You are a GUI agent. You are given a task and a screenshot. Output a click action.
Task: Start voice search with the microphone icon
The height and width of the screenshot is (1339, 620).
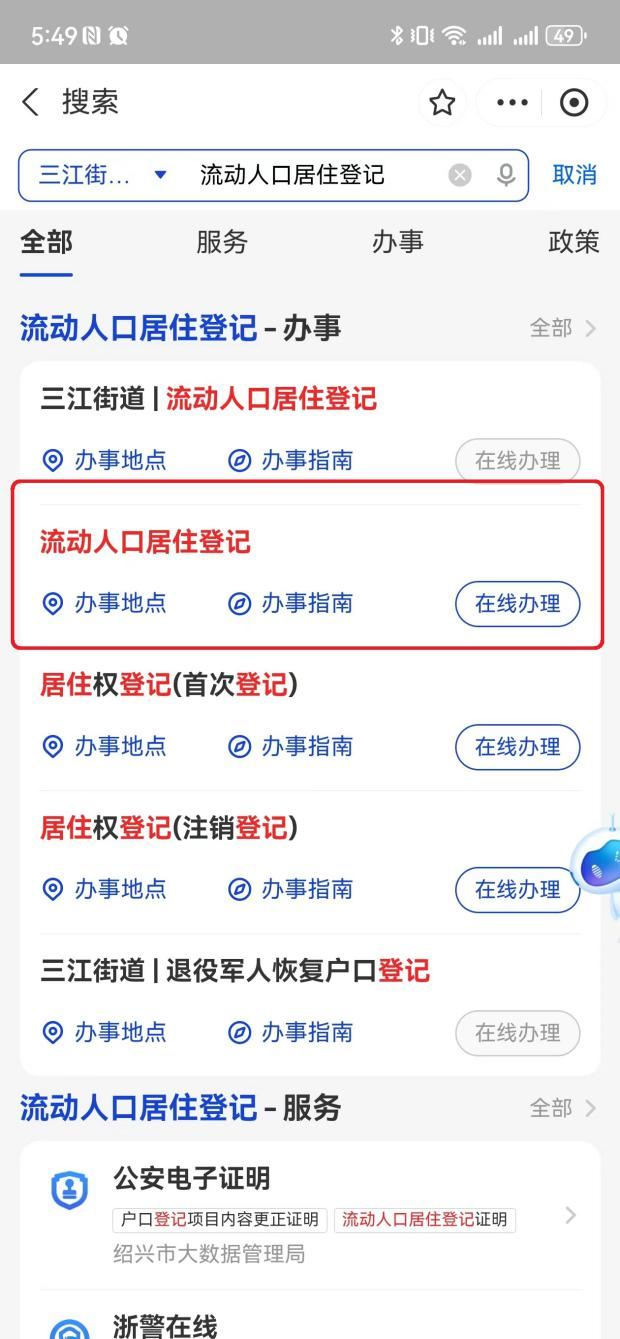[x=506, y=175]
